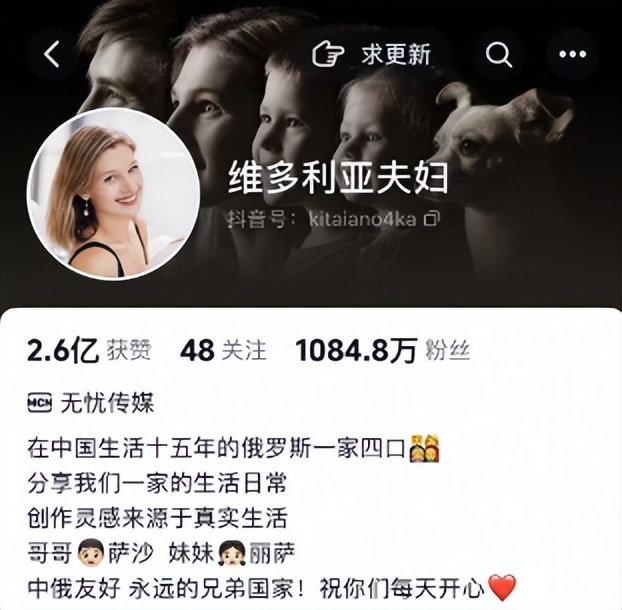Open the 48 关注 following list

[x=222, y=350]
